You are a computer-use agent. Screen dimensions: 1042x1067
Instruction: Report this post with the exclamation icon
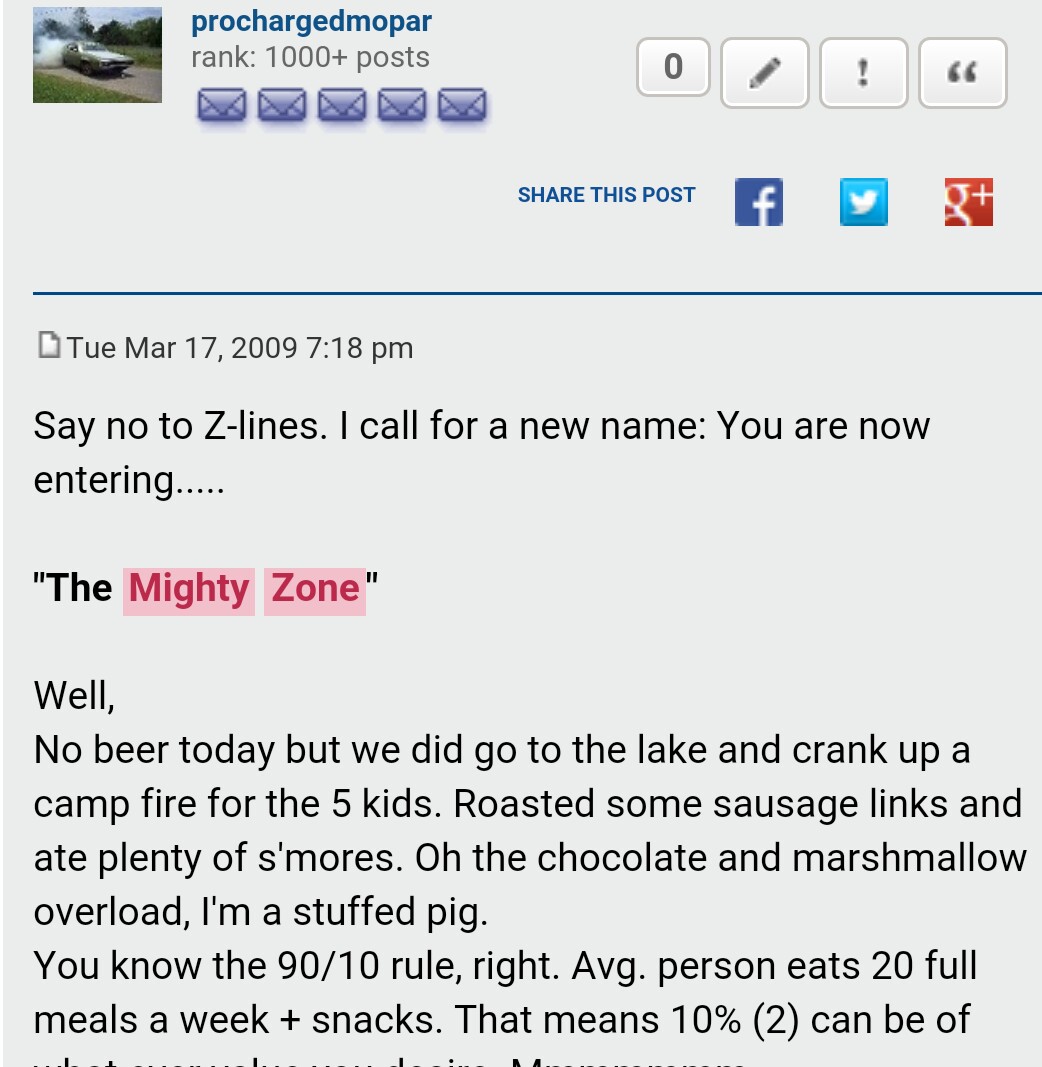(x=863, y=72)
